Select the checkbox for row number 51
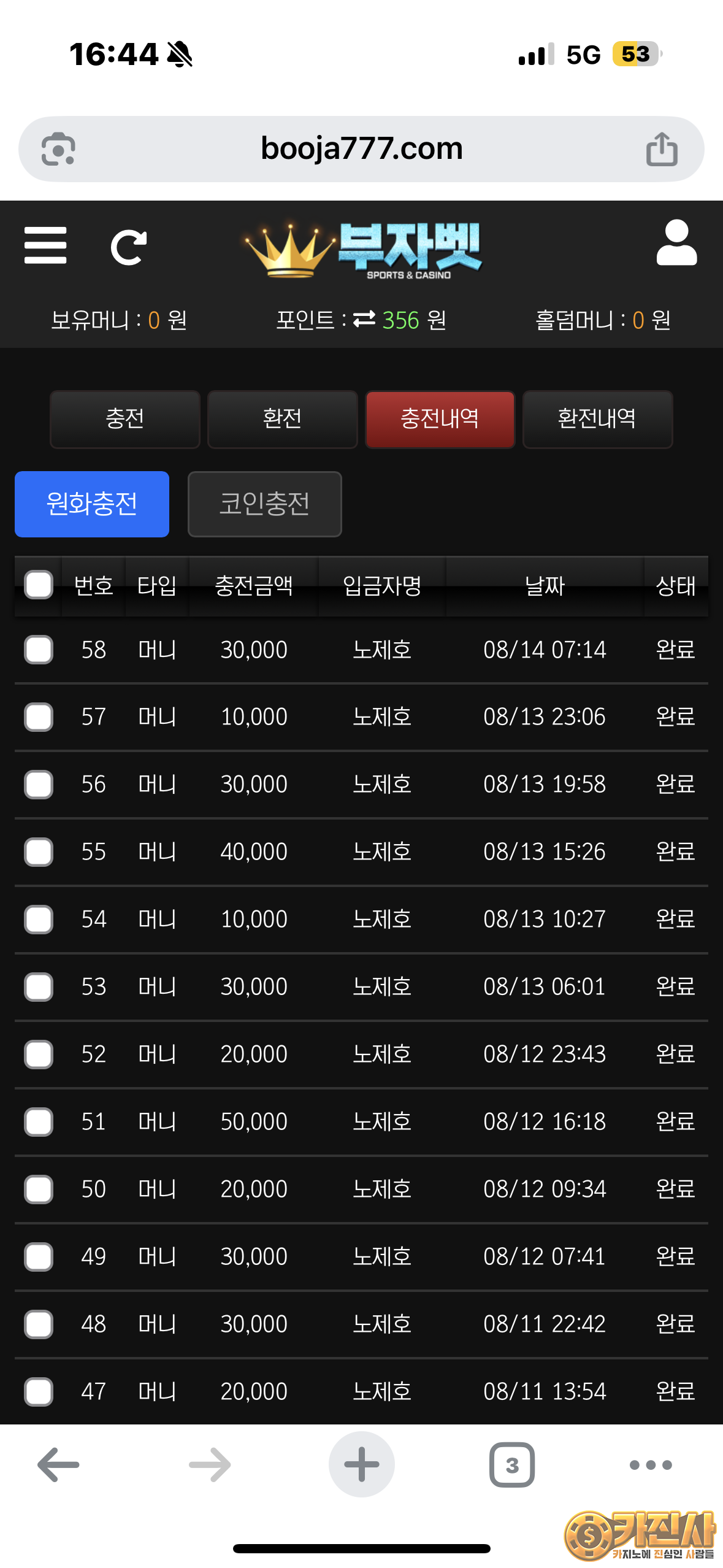Viewport: 723px width, 1568px height. click(39, 1122)
